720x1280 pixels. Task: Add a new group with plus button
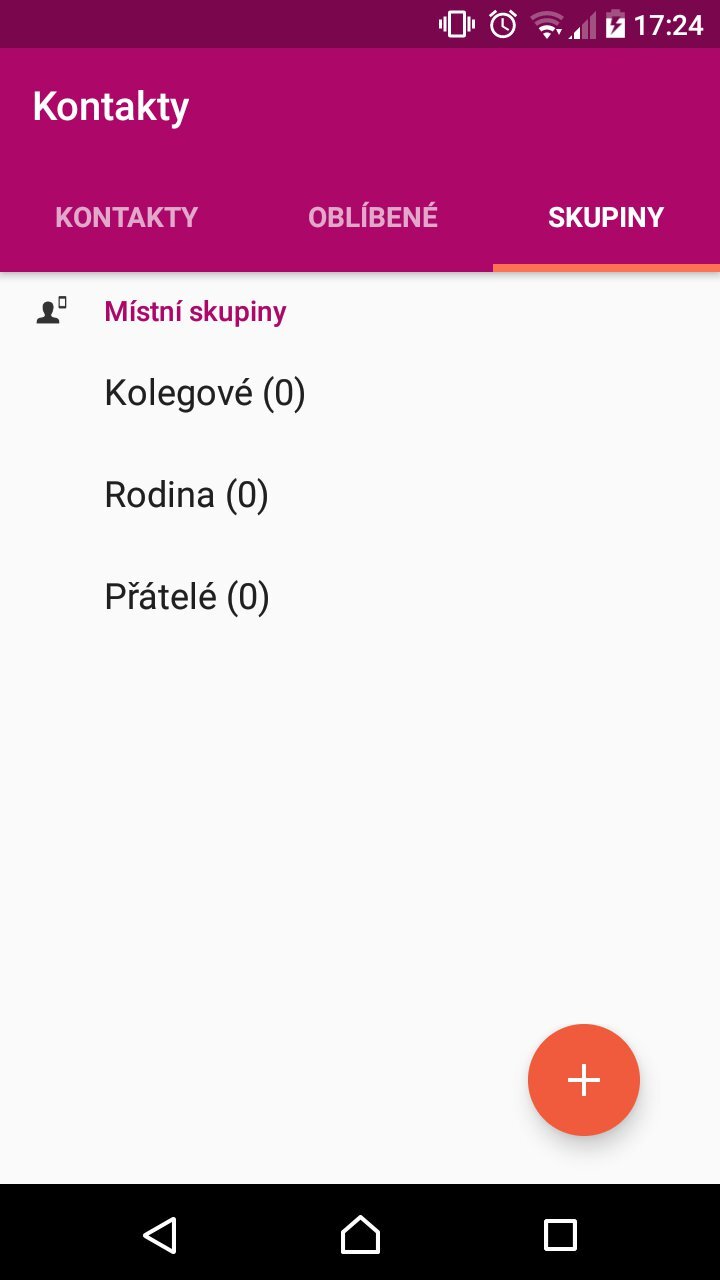click(584, 1080)
